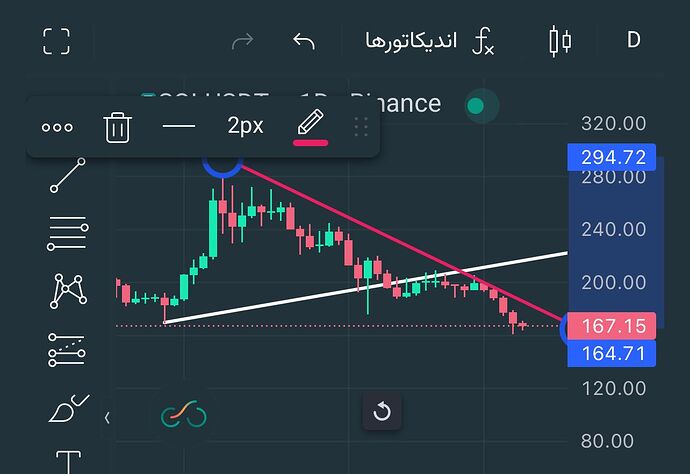Select the text annotation tool
The width and height of the screenshot is (690, 474).
[68, 461]
